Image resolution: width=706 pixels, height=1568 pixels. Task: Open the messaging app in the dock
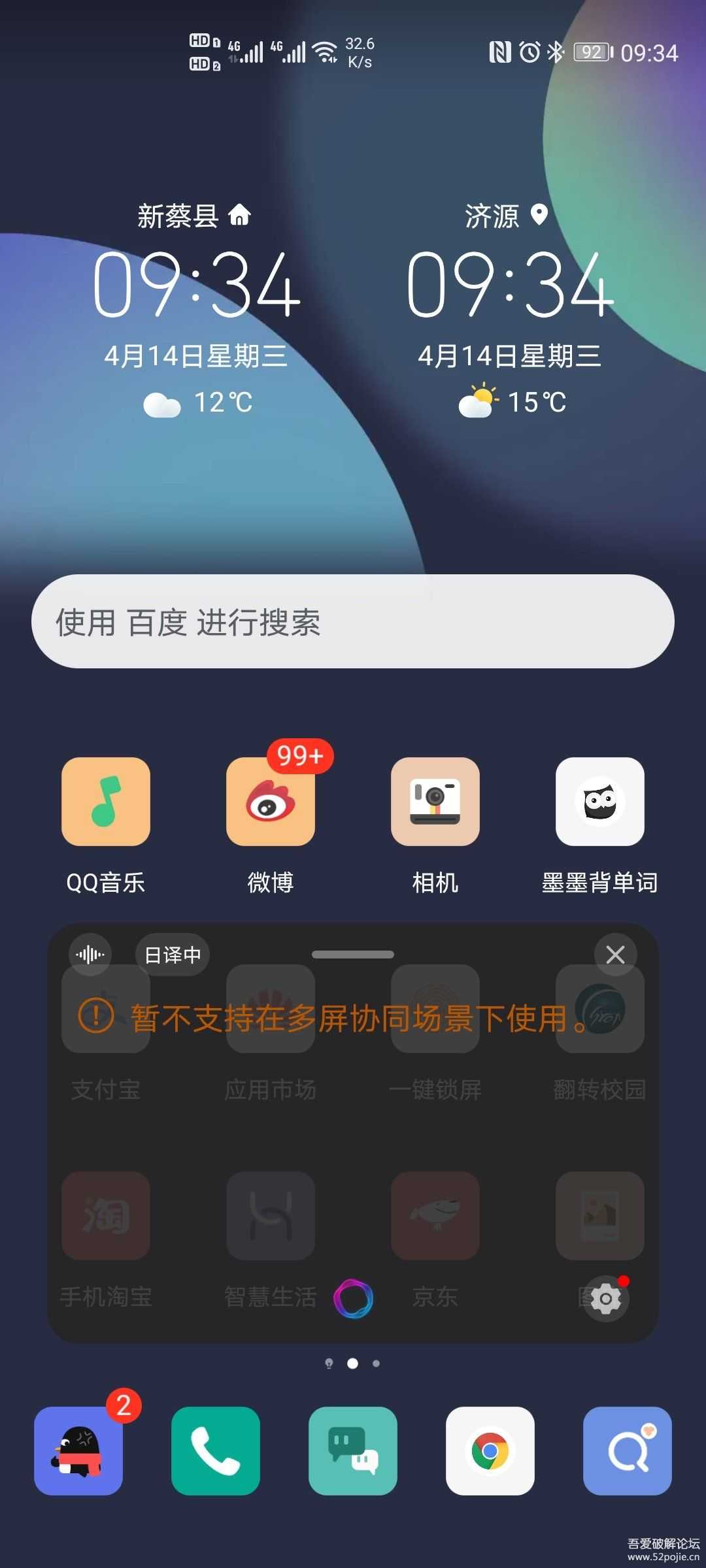point(353,1450)
